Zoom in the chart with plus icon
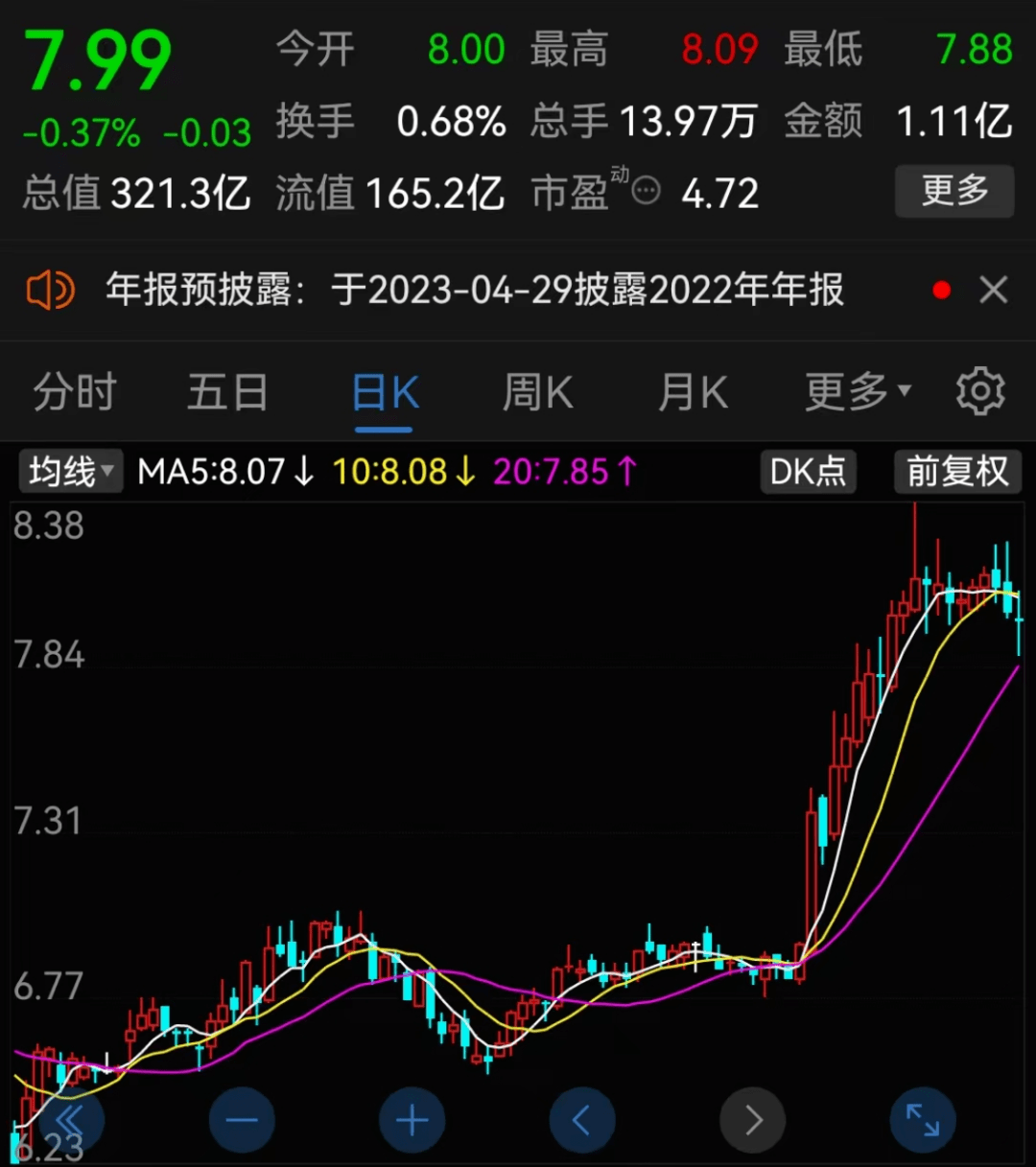This screenshot has height=1167, width=1036. 412,1120
